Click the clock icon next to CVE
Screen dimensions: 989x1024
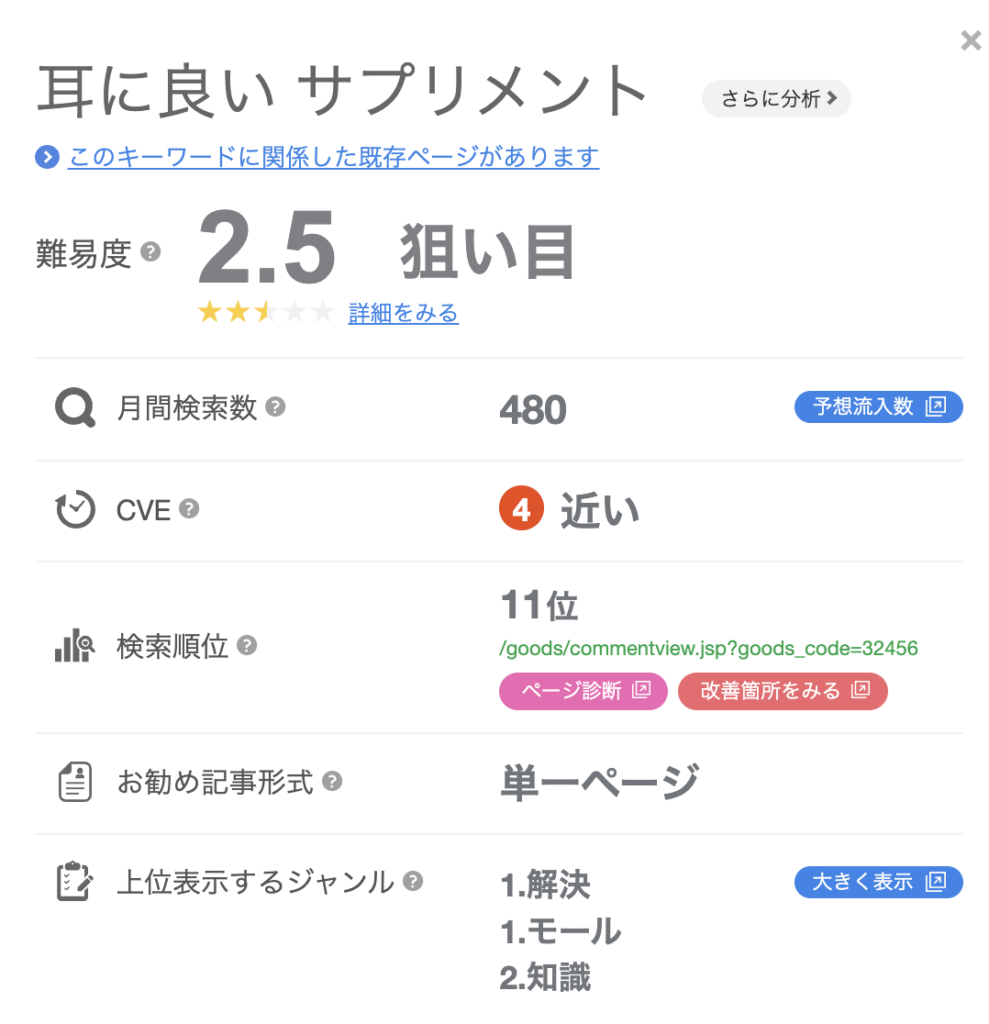tap(74, 508)
